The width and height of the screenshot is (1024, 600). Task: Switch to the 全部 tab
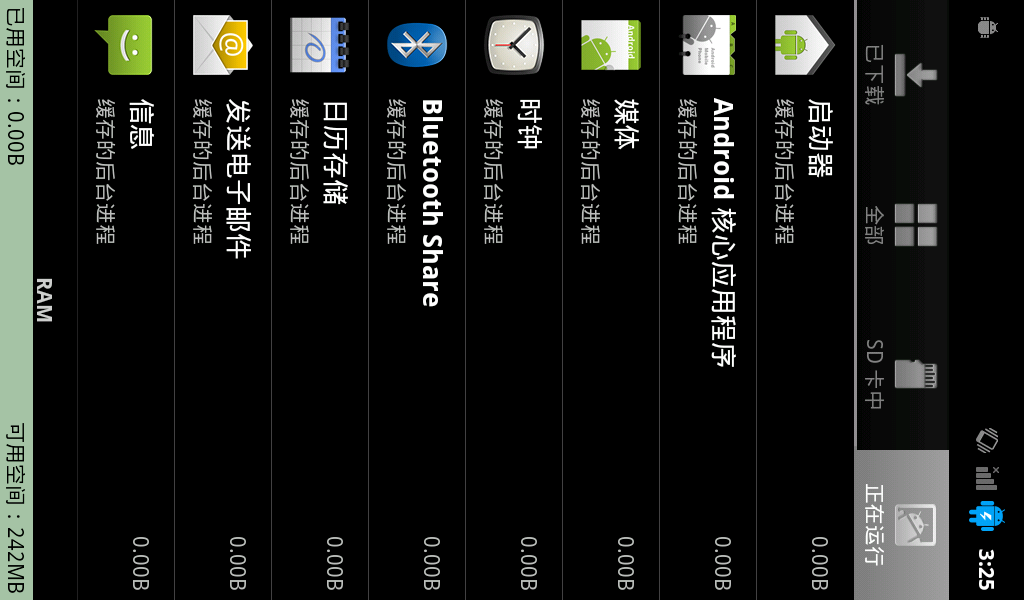pos(900,225)
